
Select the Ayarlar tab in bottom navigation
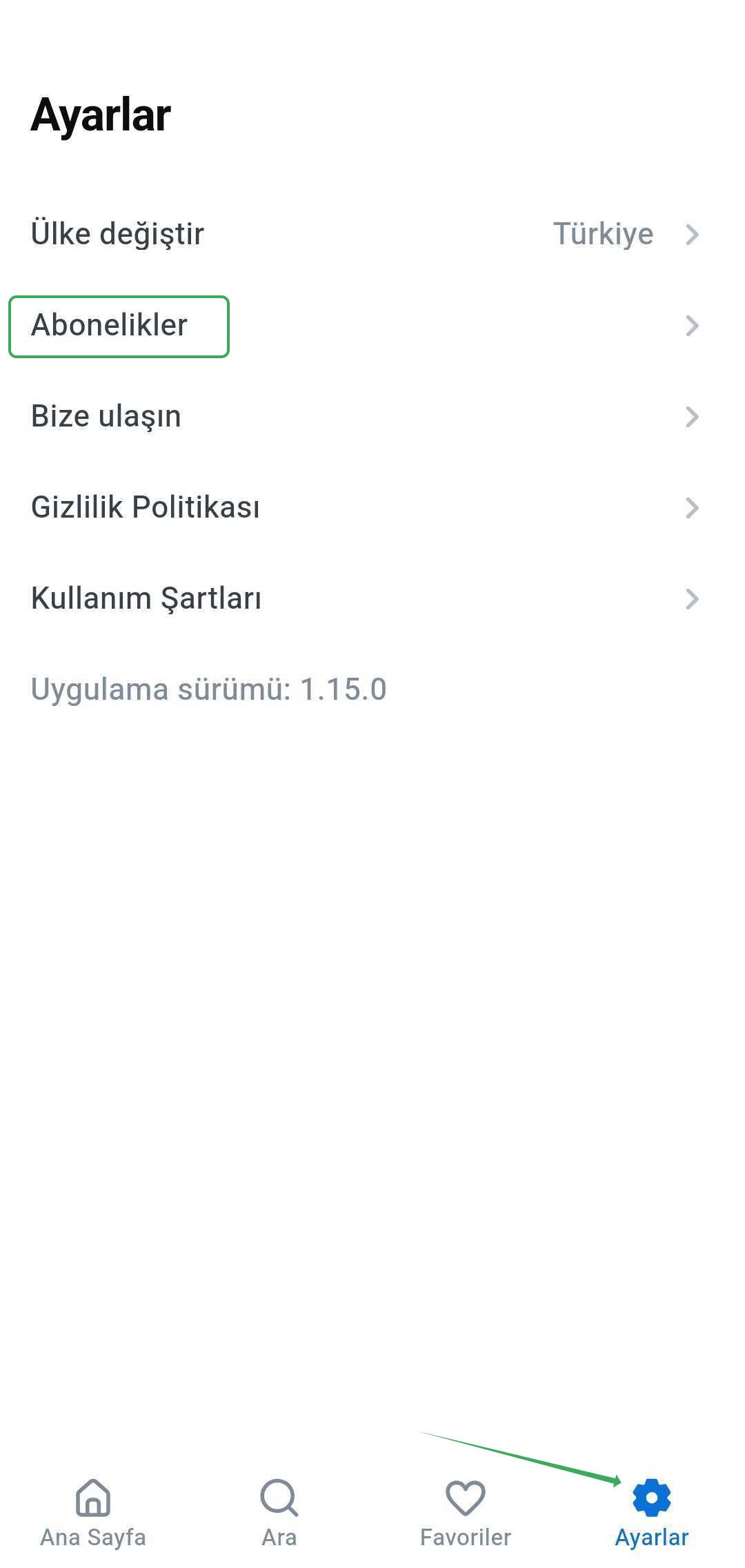click(652, 1511)
